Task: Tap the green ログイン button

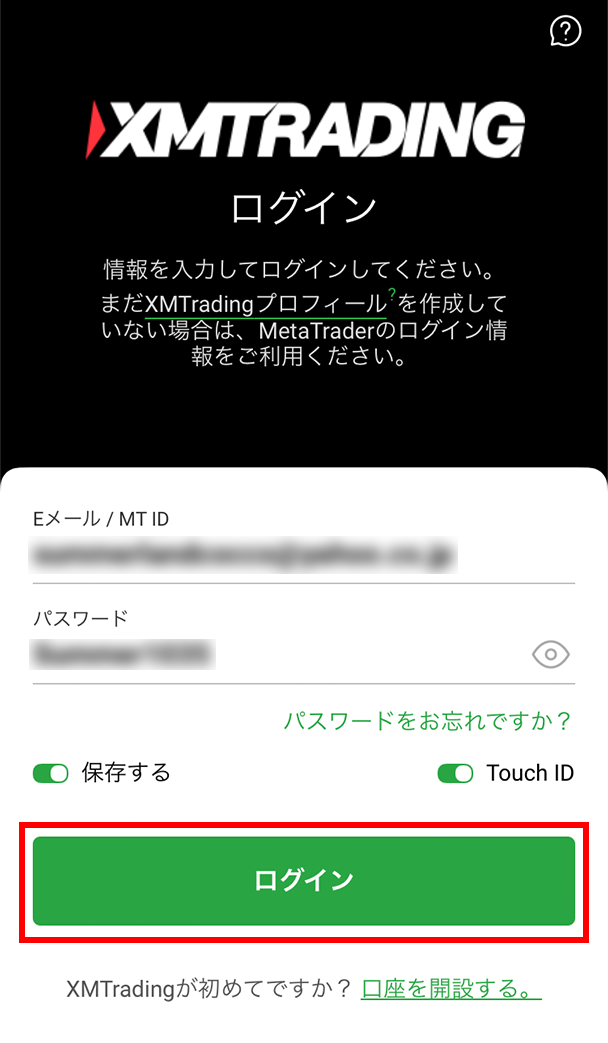Action: click(303, 881)
